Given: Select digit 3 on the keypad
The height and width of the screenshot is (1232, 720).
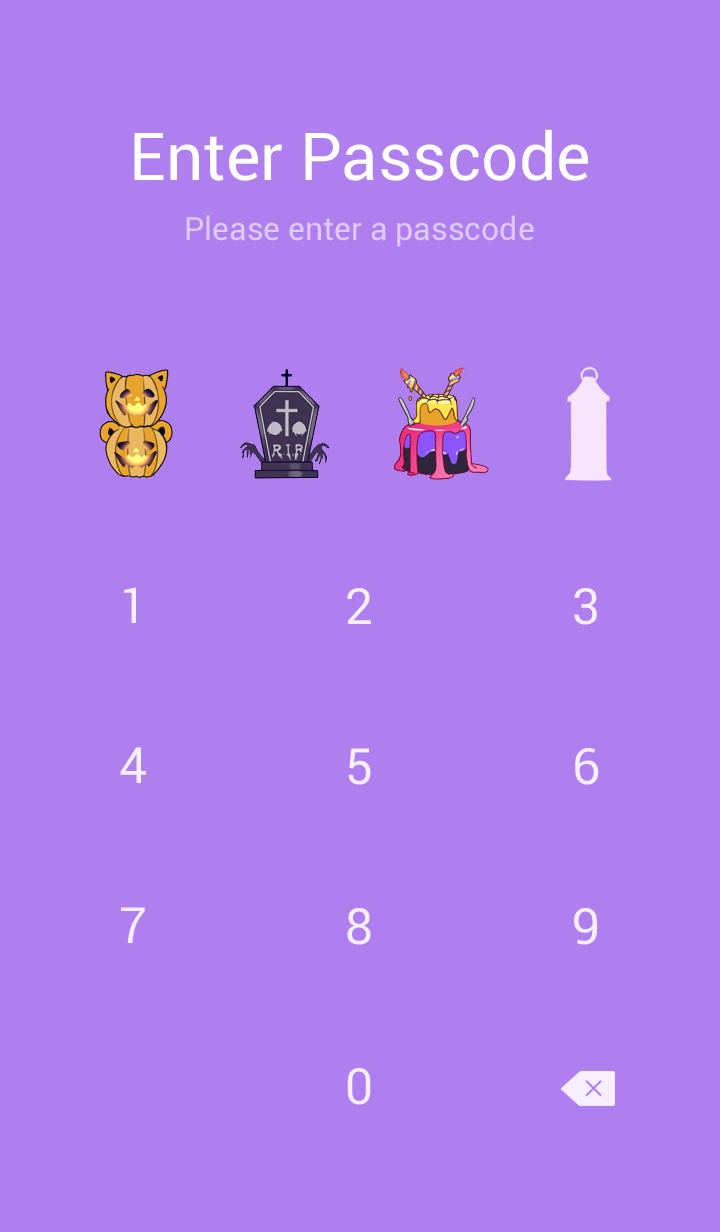Looking at the screenshot, I should pyautogui.click(x=586, y=607).
